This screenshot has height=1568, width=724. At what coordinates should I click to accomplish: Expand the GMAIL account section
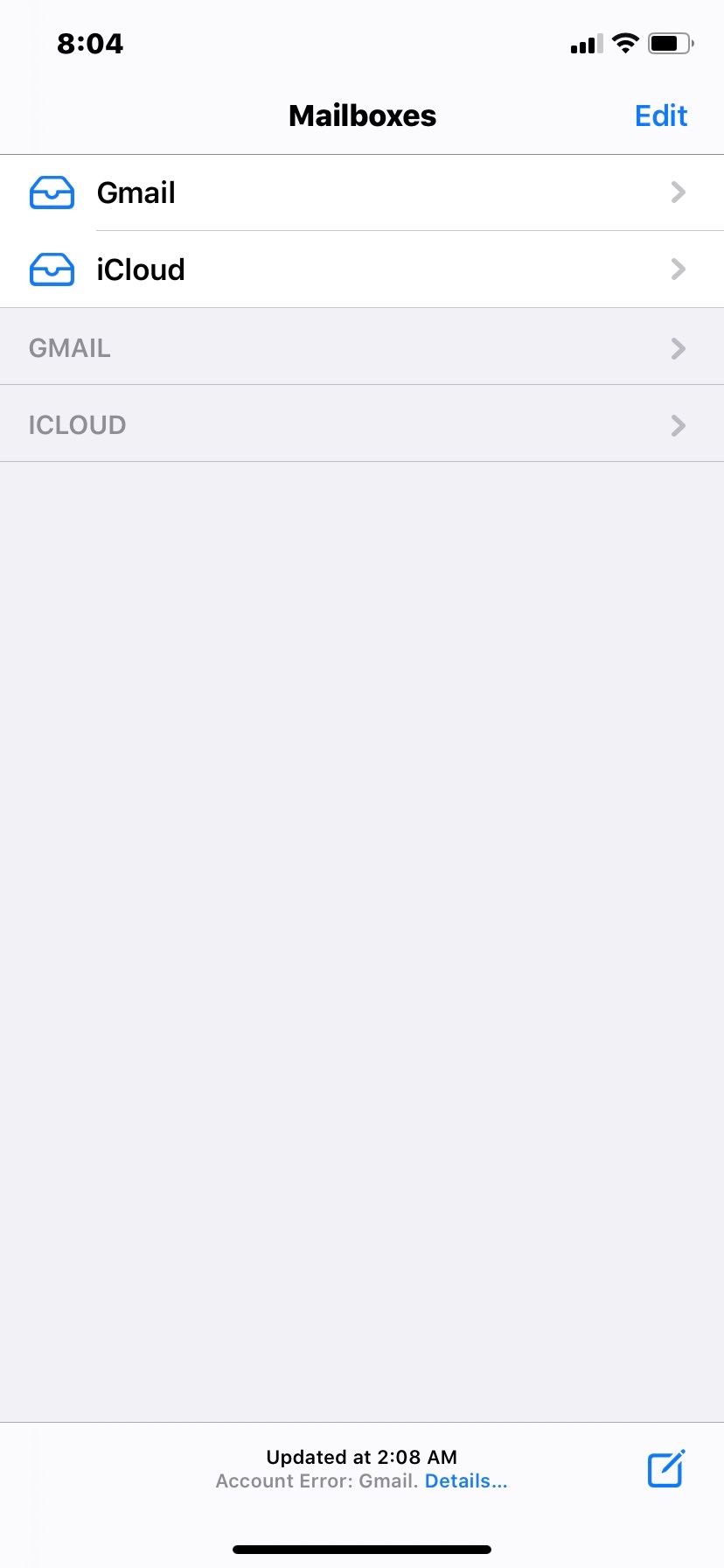pos(362,348)
